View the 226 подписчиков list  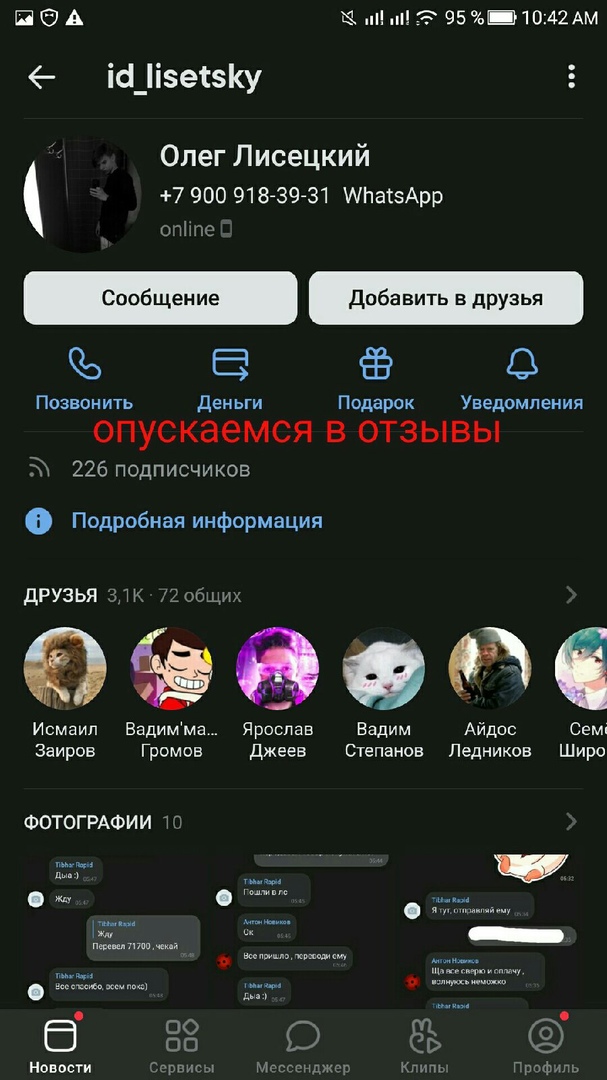click(160, 469)
